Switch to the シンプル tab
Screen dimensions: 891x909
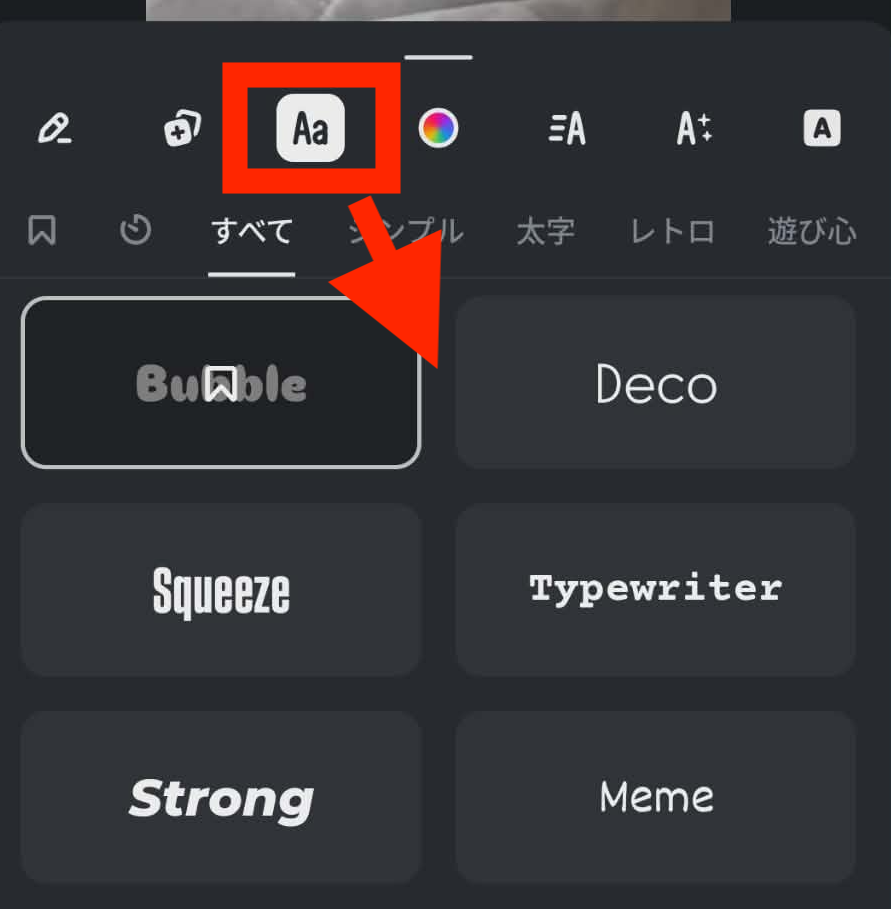[406, 232]
